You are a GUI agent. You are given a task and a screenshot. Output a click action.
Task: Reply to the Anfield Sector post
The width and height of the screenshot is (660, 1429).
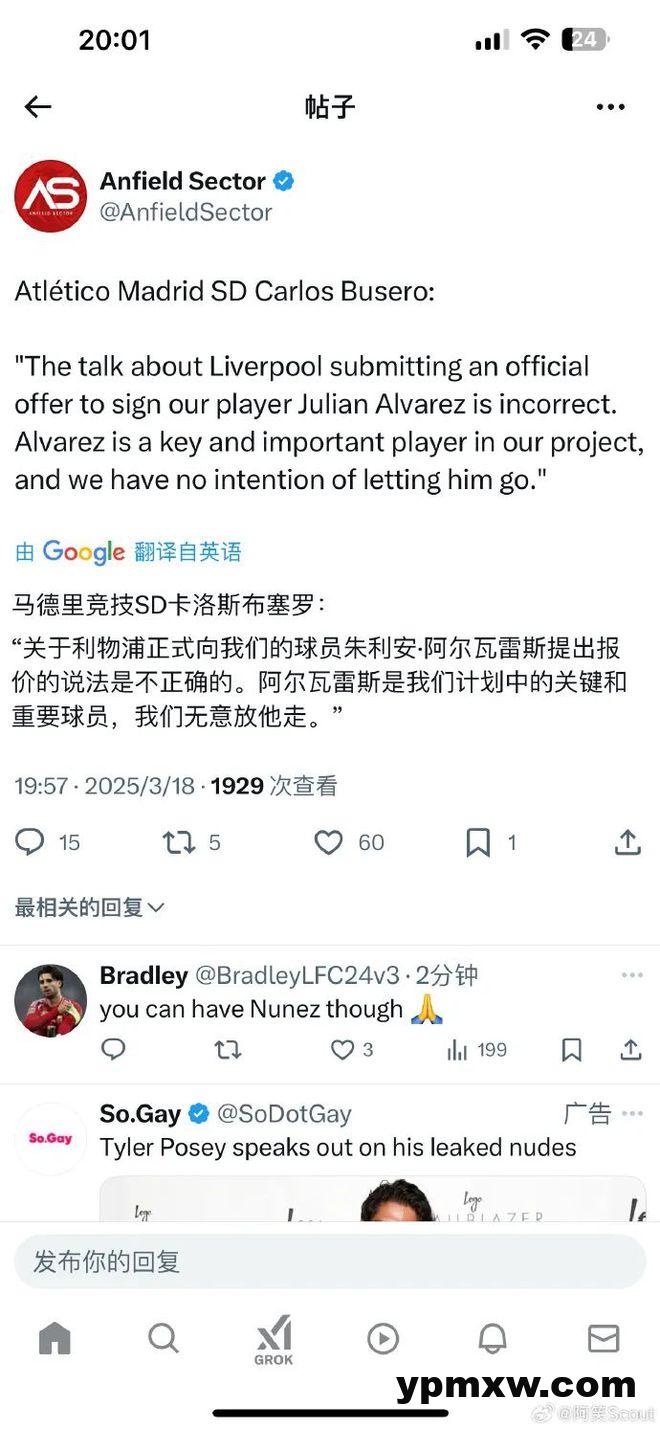point(30,842)
